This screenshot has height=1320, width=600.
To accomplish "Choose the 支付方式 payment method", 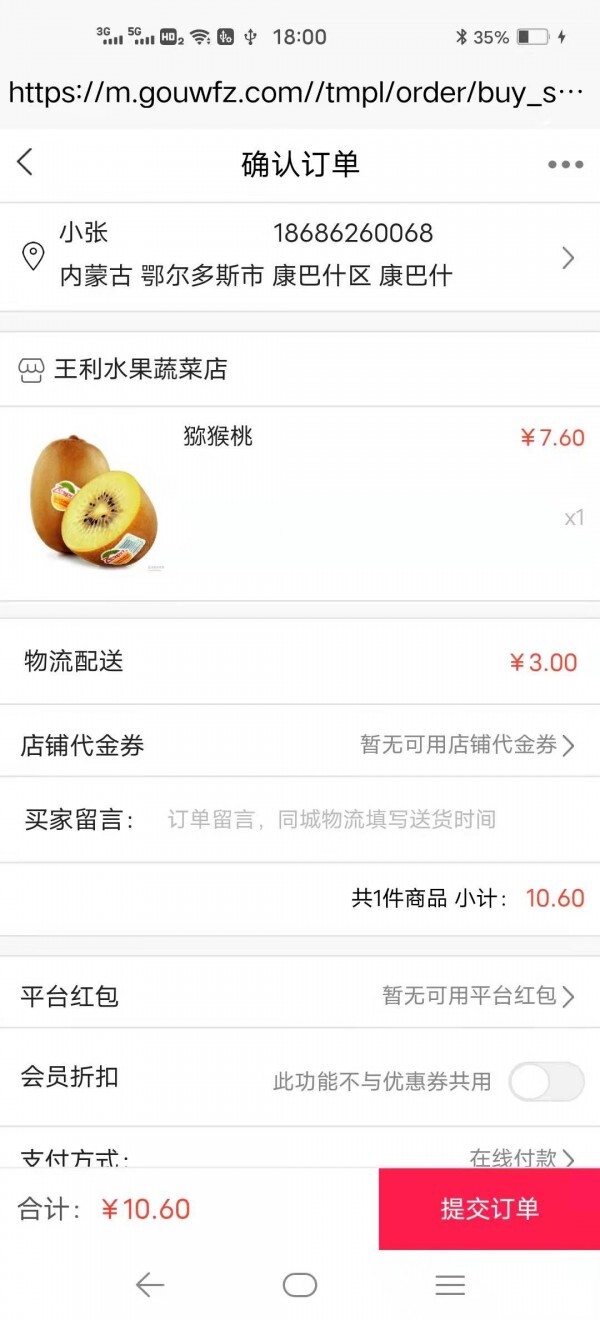I will coord(522,1157).
